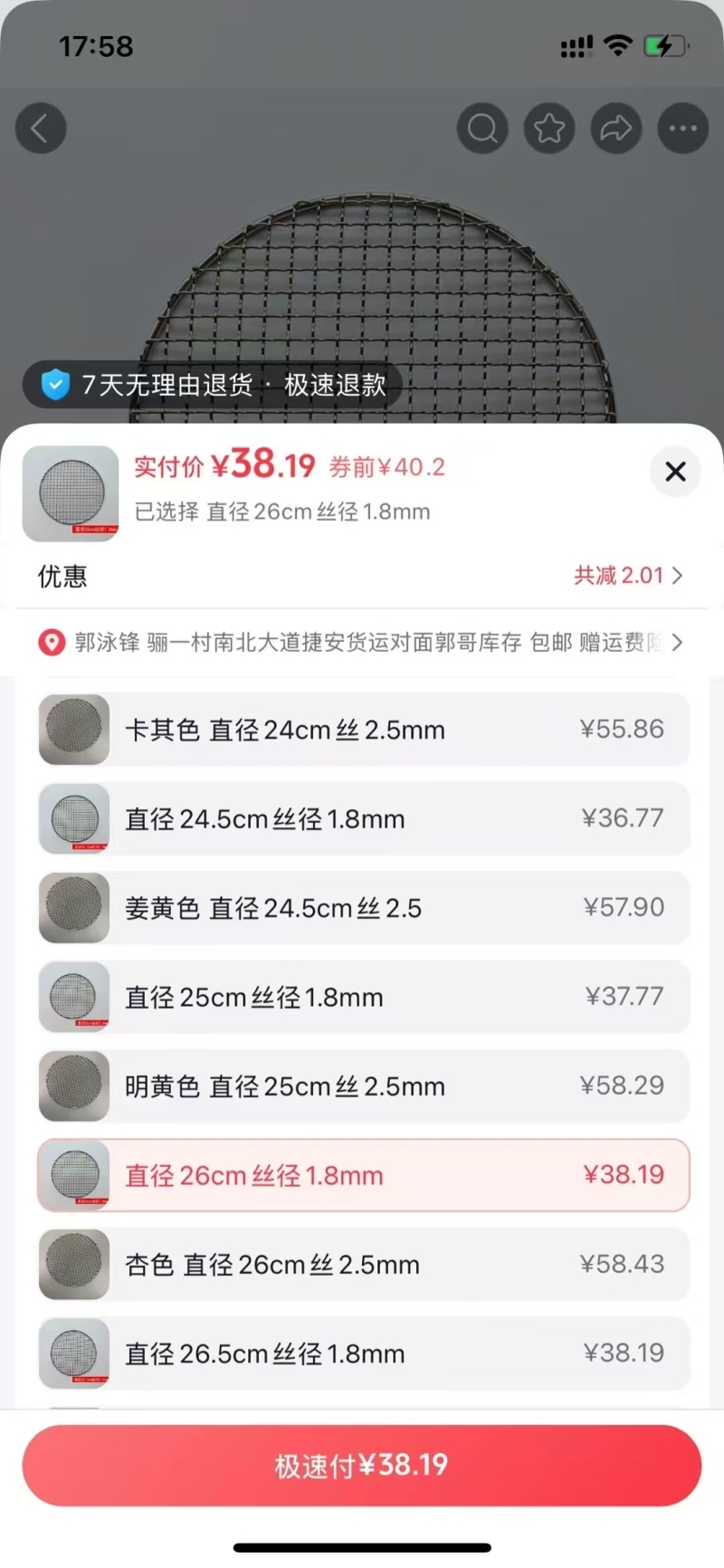
Task: Change the delivery address 郭泳锋
Action: point(362,643)
